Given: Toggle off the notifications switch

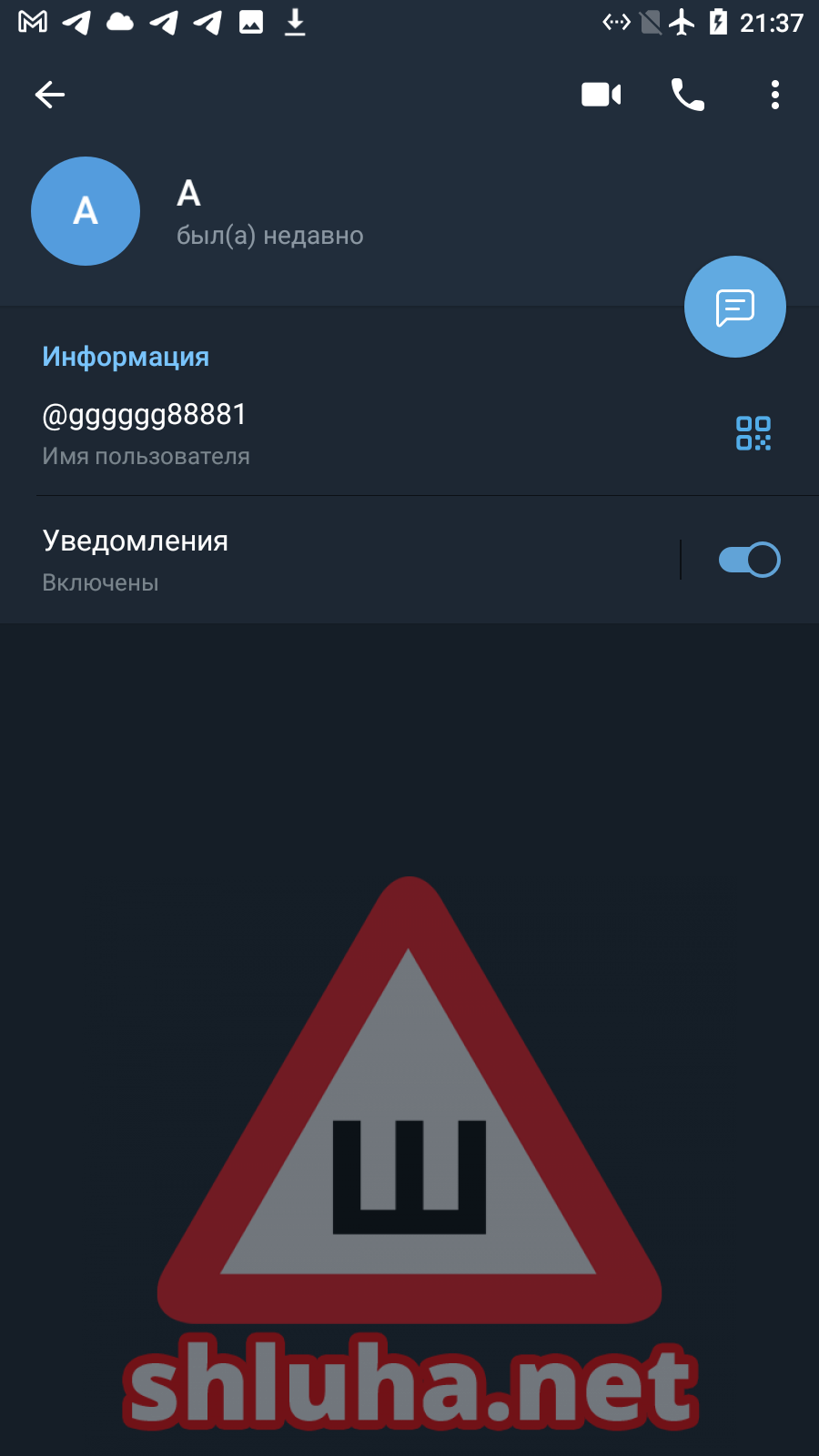Looking at the screenshot, I should point(749,560).
